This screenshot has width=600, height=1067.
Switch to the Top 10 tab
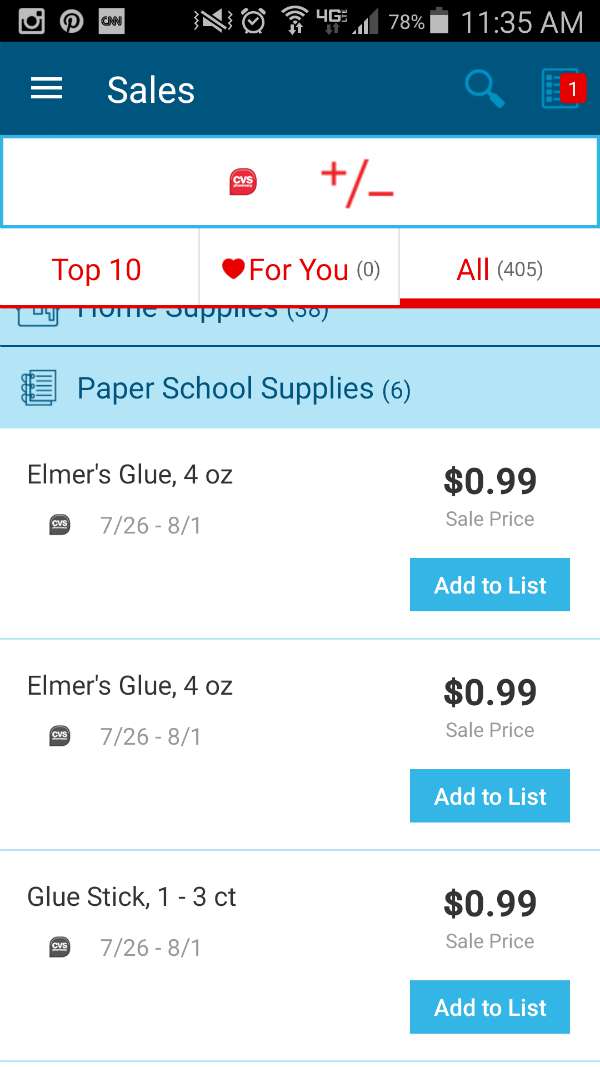click(97, 269)
